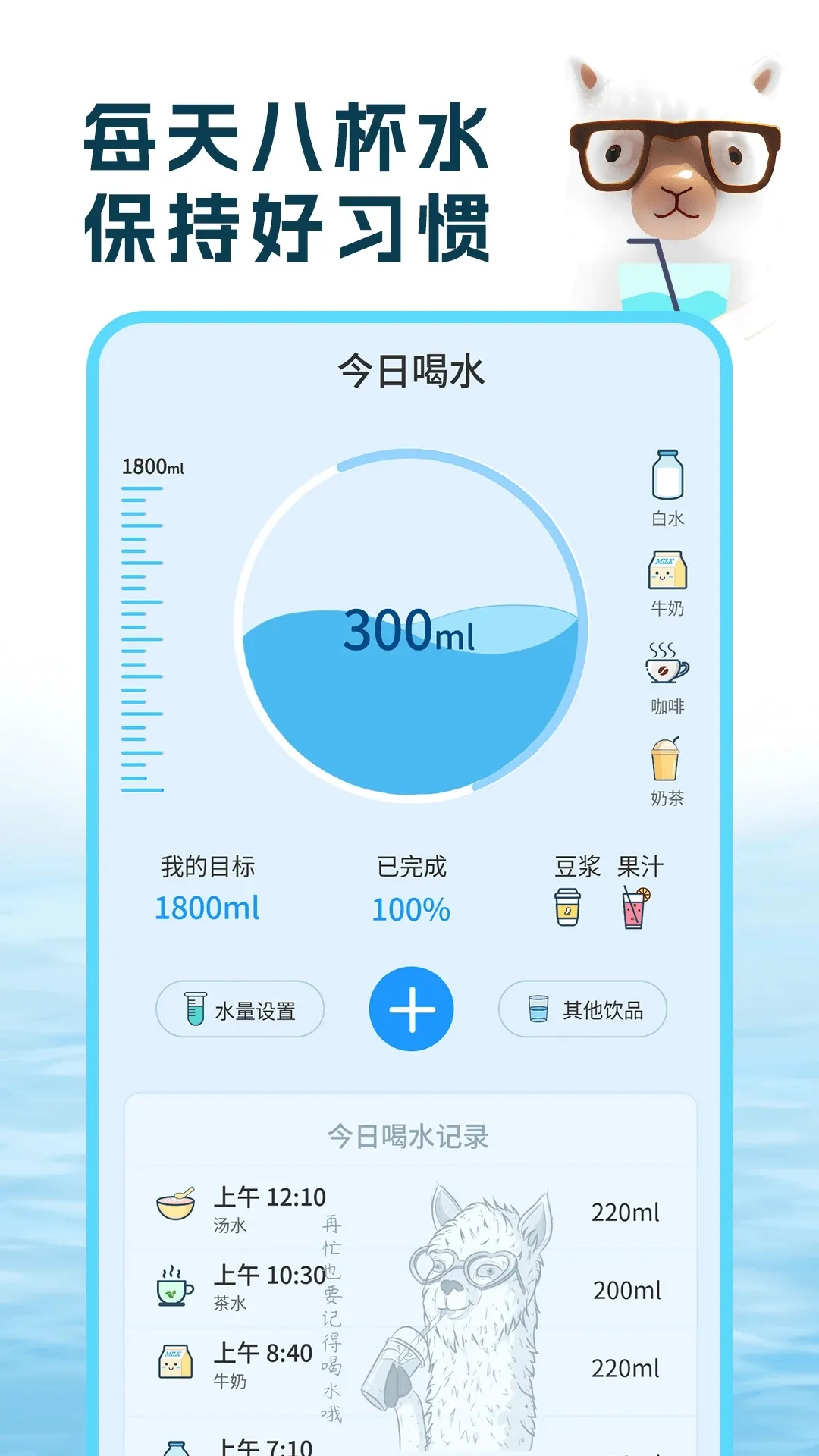Click the 1800ml goal value
The height and width of the screenshot is (1456, 819).
click(x=206, y=910)
